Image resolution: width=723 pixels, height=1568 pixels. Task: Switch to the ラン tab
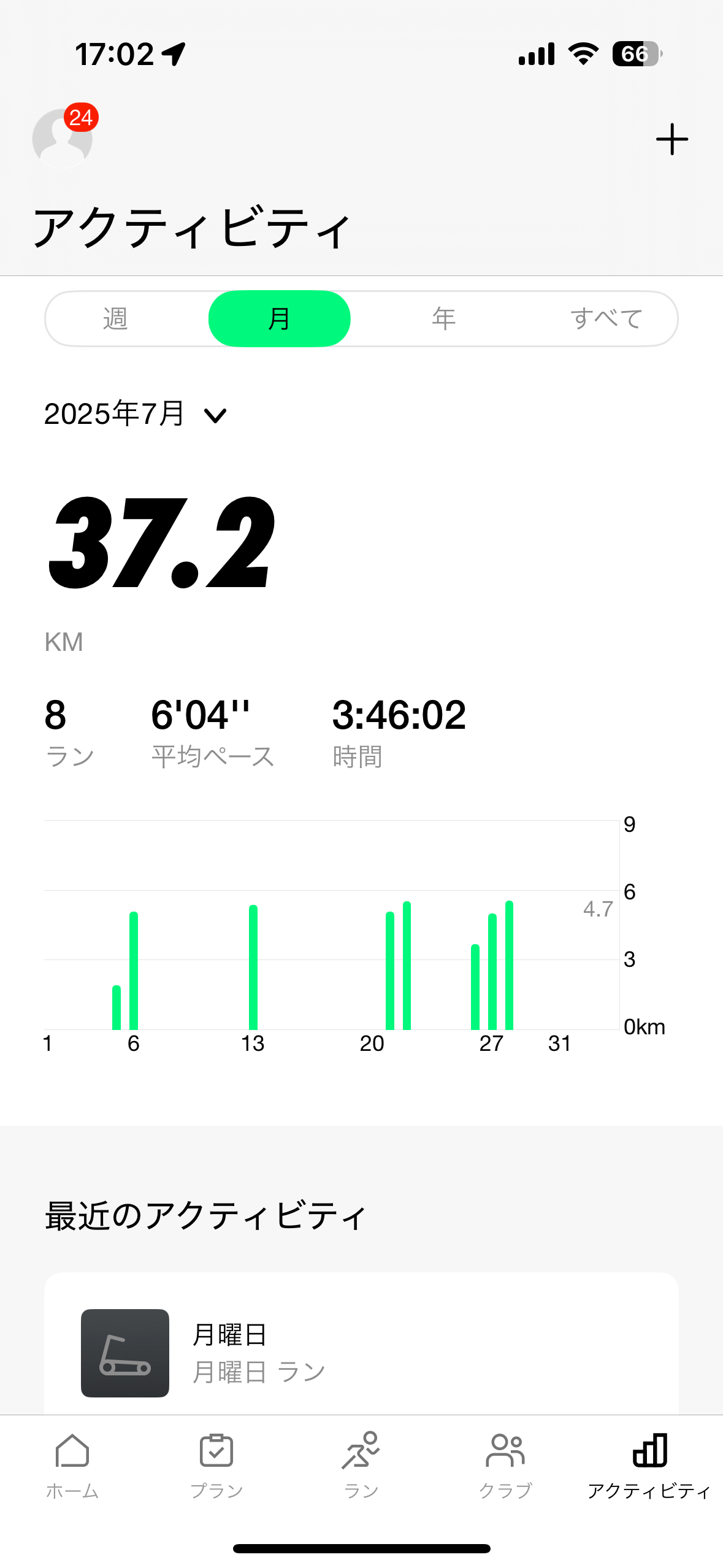[361, 1466]
